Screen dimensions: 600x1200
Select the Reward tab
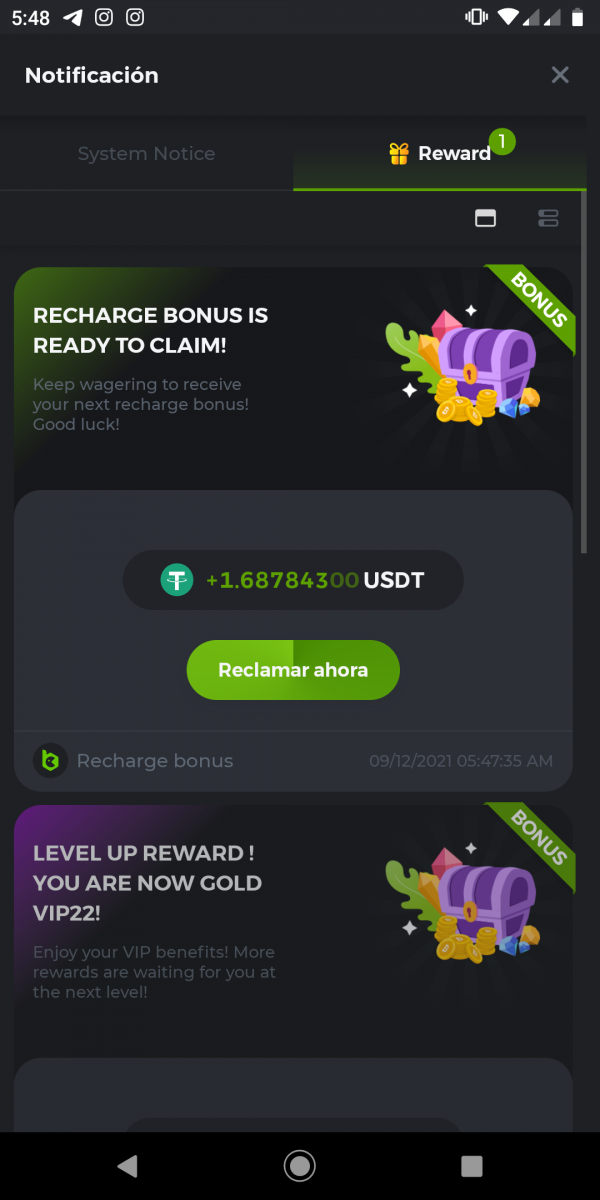coord(440,154)
